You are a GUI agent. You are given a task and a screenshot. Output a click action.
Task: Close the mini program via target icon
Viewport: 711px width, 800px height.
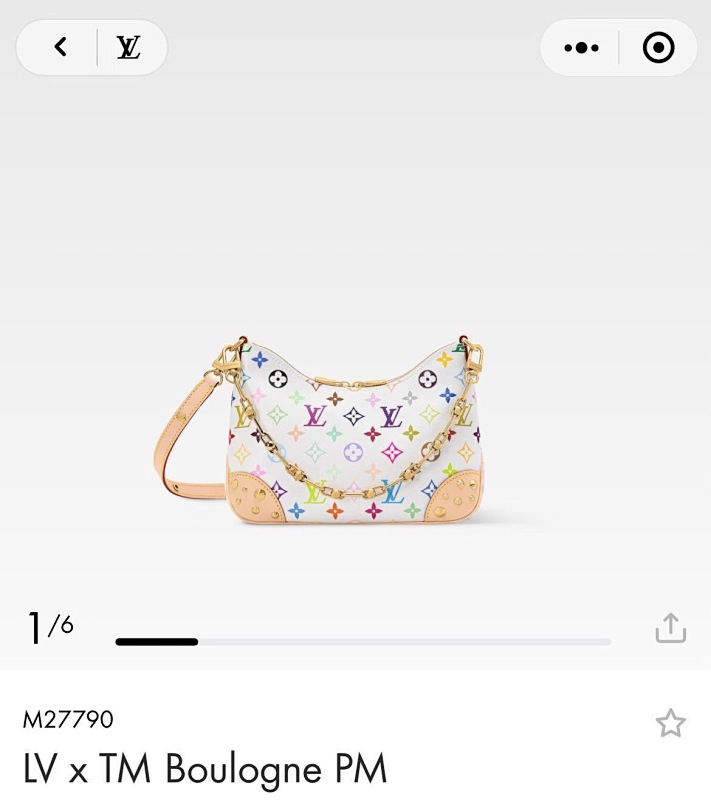click(658, 47)
